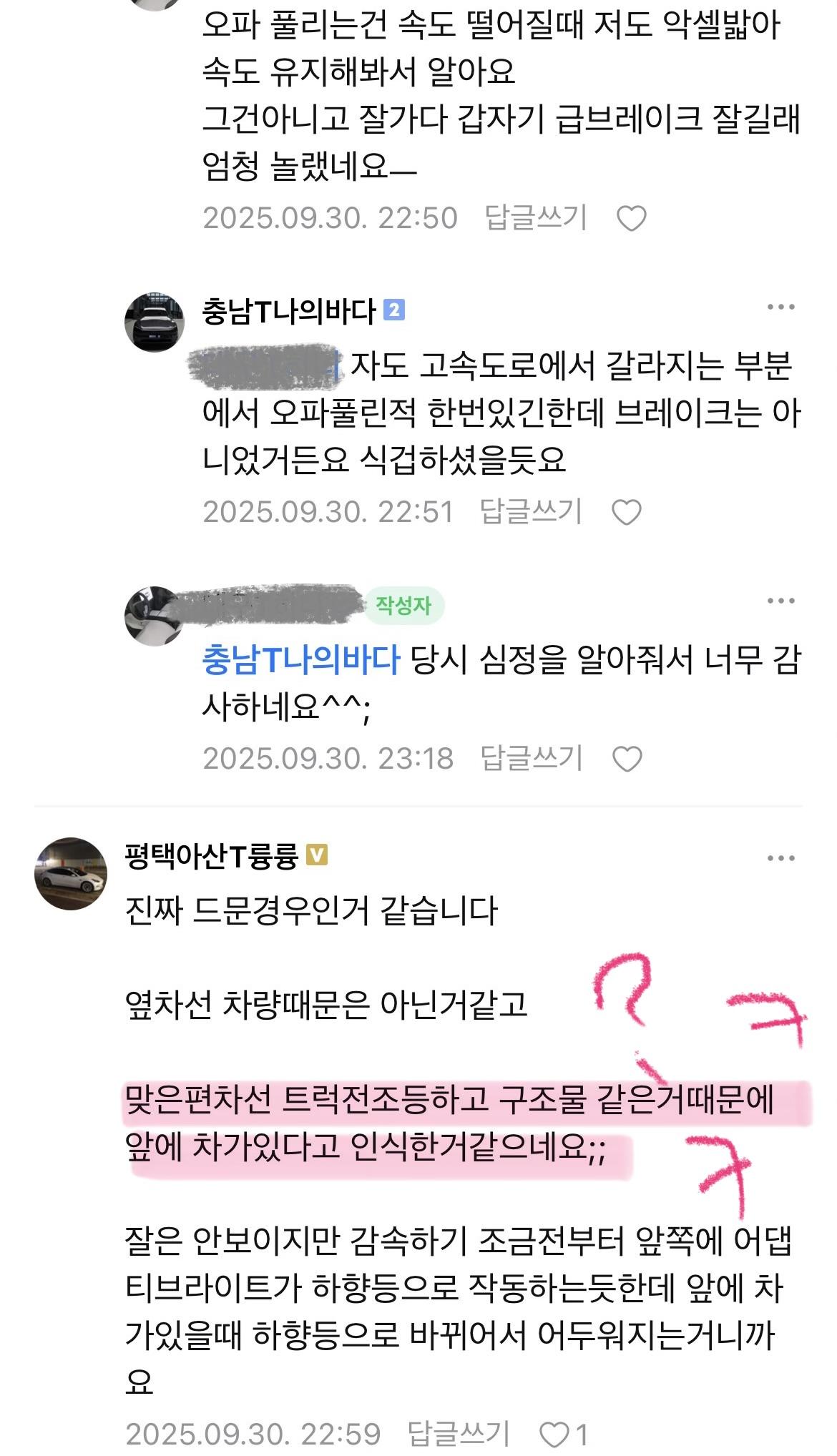Like 충남T나의바다's comment from 22:51
Image resolution: width=837 pixels, height=1456 pixels.
point(627,512)
